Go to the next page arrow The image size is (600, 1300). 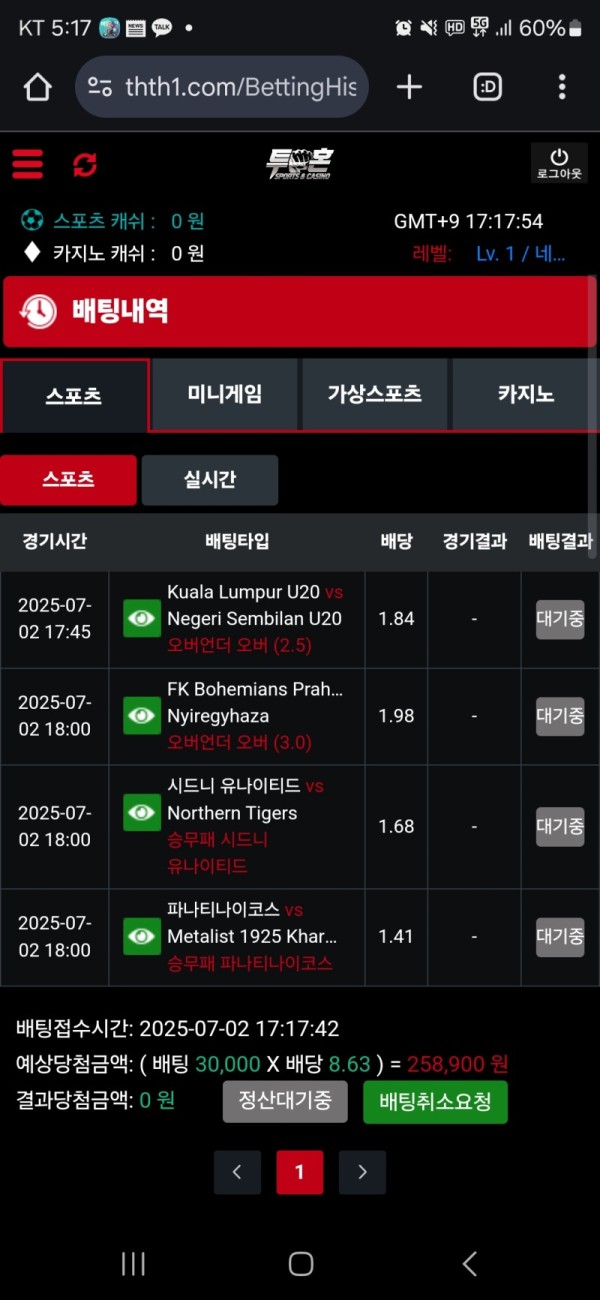[362, 1172]
